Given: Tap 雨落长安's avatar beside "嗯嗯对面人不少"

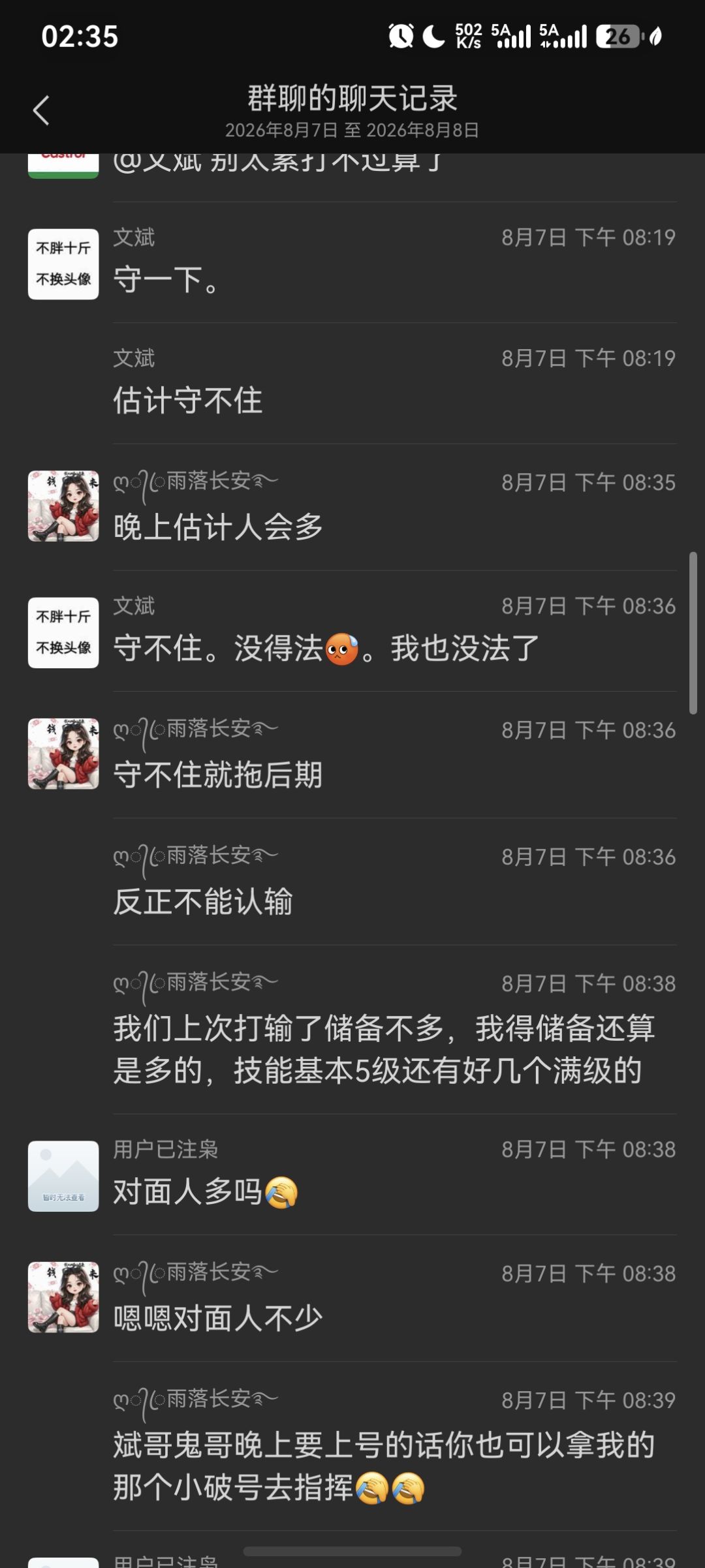Looking at the screenshot, I should tap(63, 1297).
